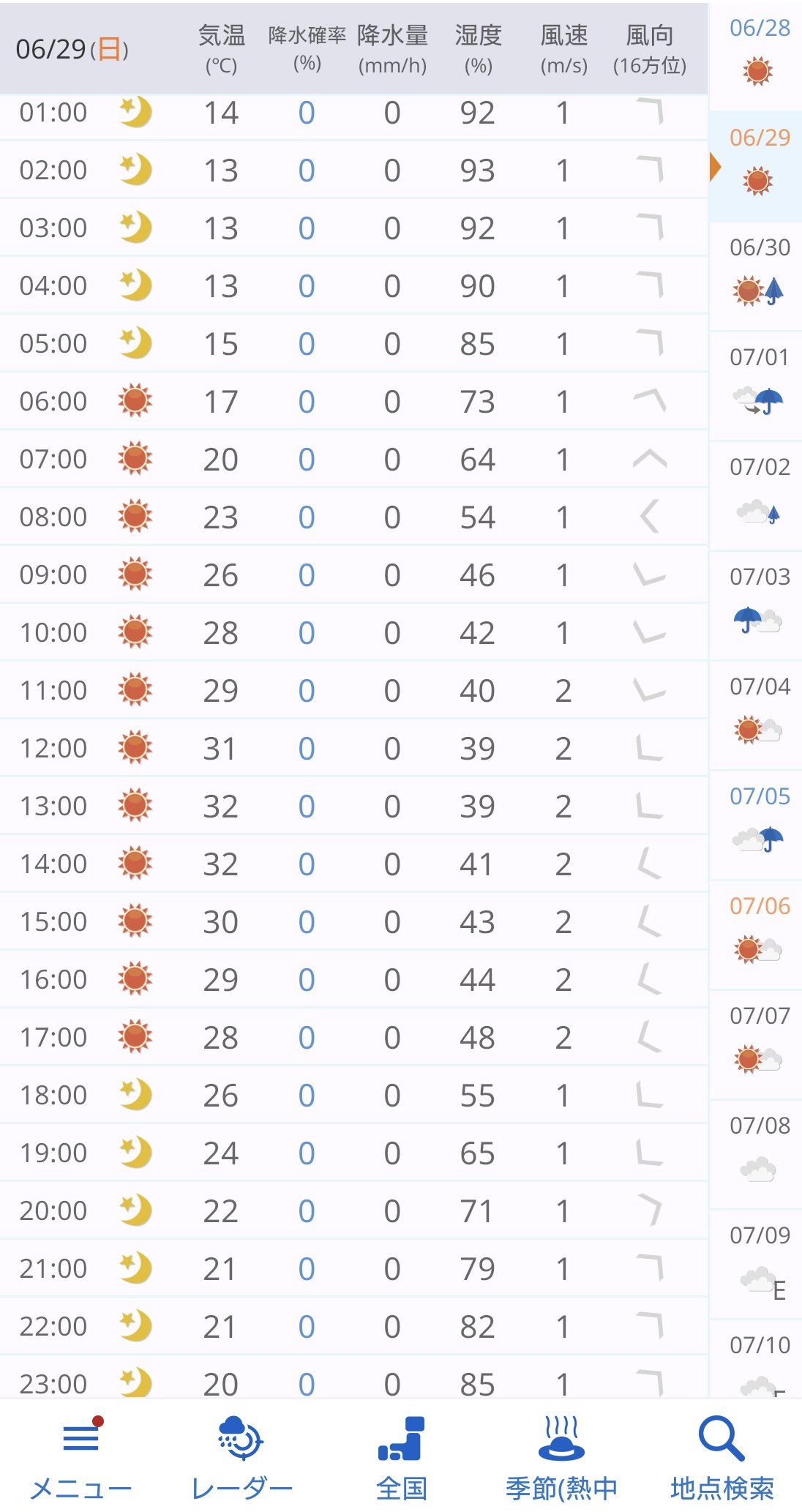The width and height of the screenshot is (802, 1512).
Task: Show the forecast for 07/01
Action: pyautogui.click(x=756, y=386)
